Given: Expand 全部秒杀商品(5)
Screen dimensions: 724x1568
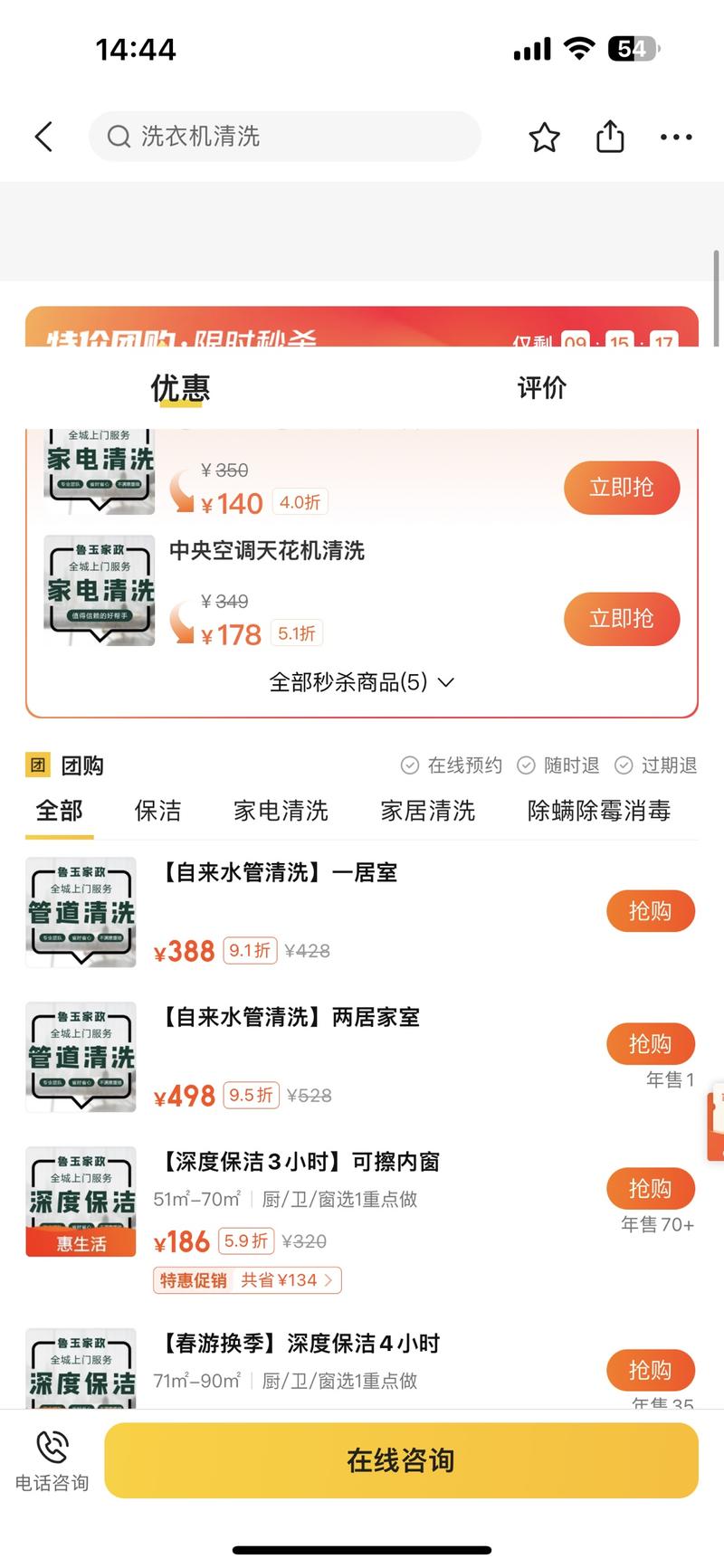Looking at the screenshot, I should pos(361,682).
